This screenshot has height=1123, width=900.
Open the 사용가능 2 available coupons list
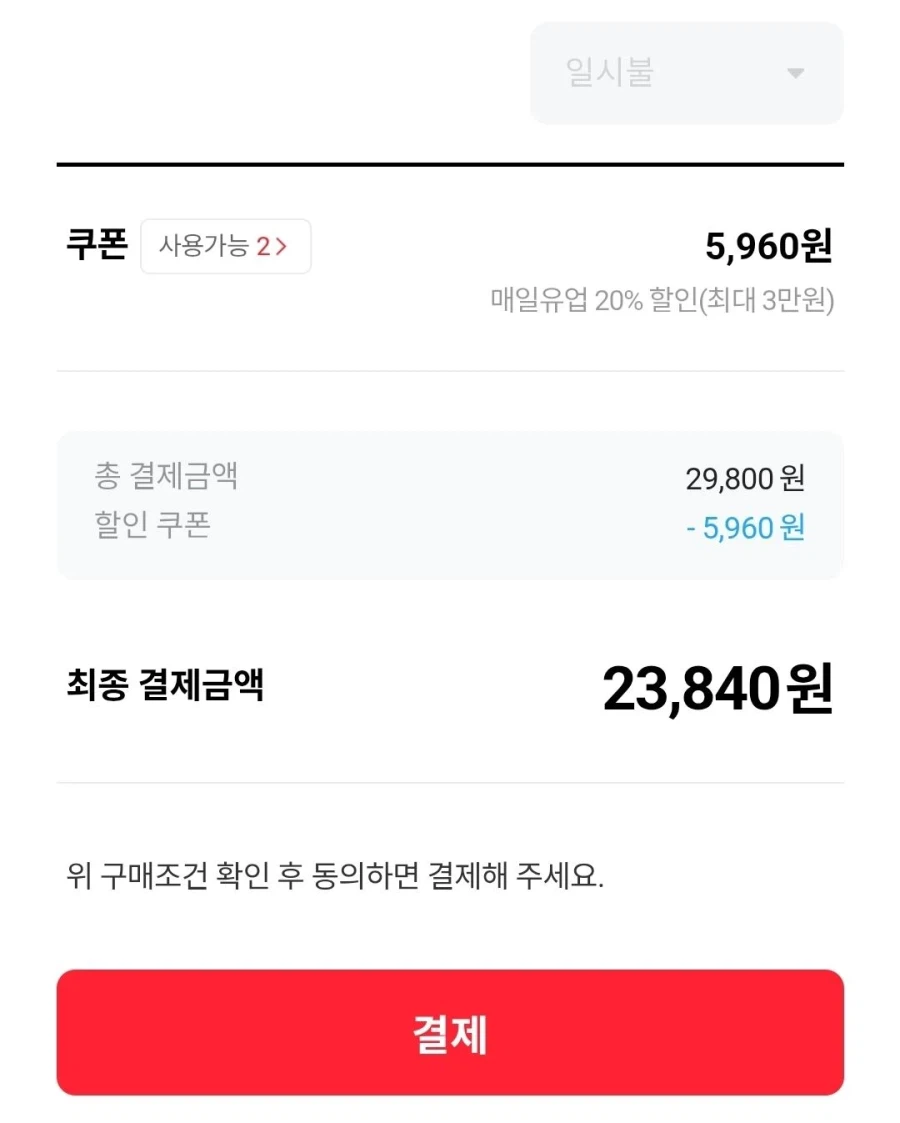[x=225, y=246]
